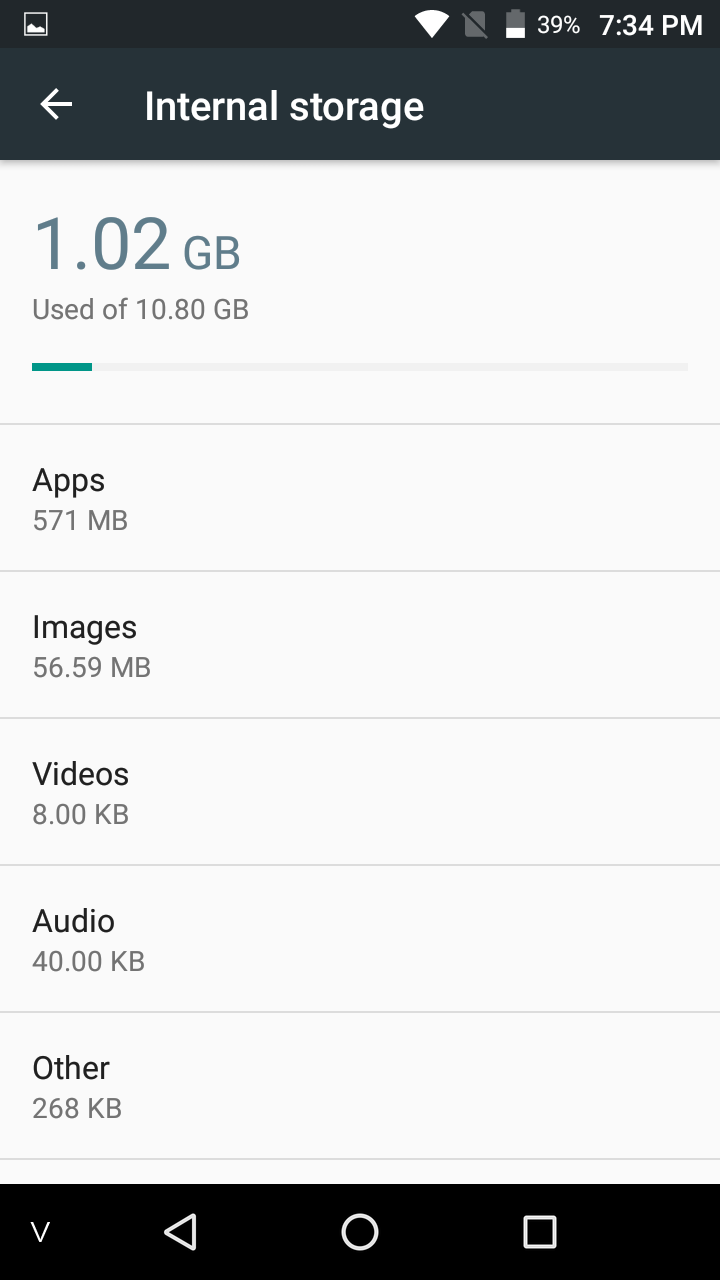Hide the navigation bar with the V icon

pos(41,1232)
